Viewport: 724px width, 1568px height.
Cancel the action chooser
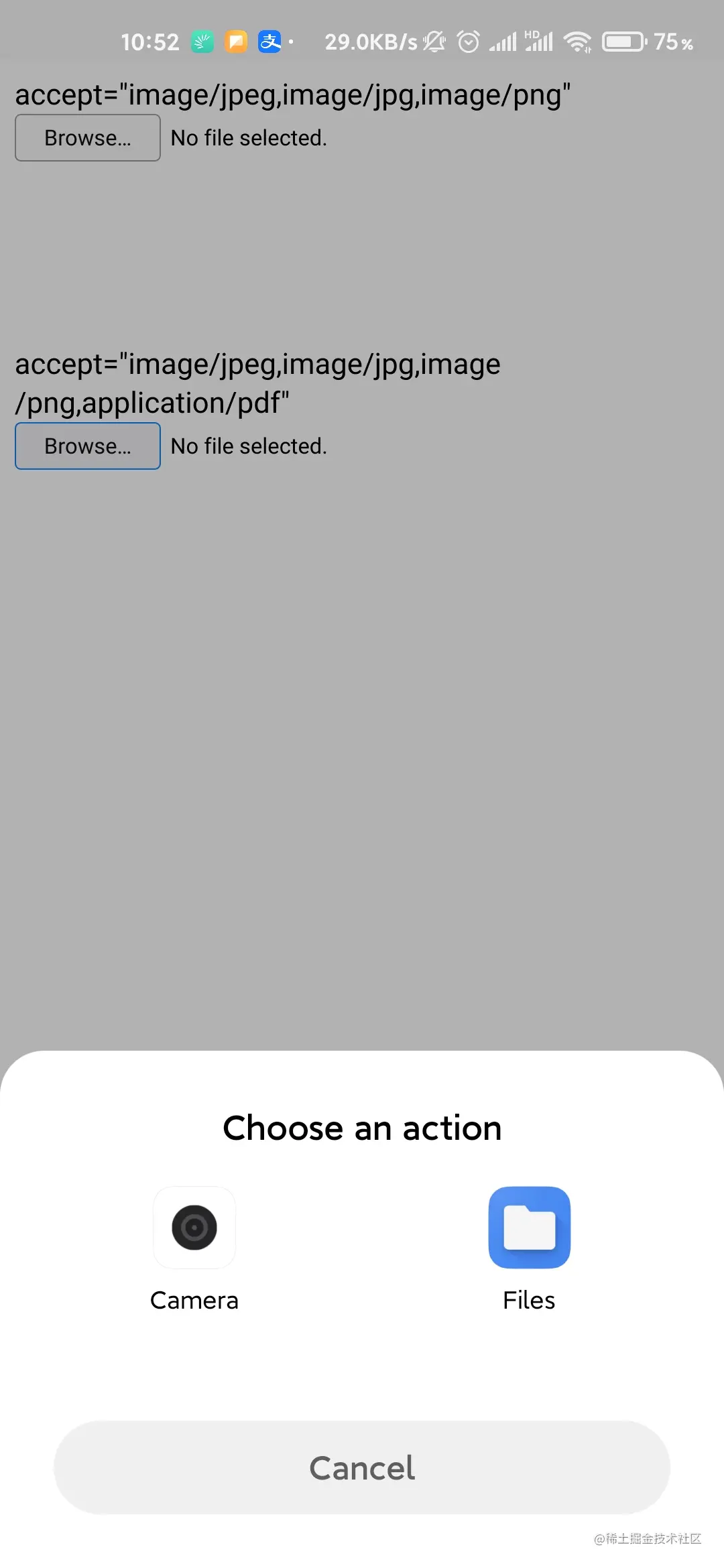[362, 1467]
